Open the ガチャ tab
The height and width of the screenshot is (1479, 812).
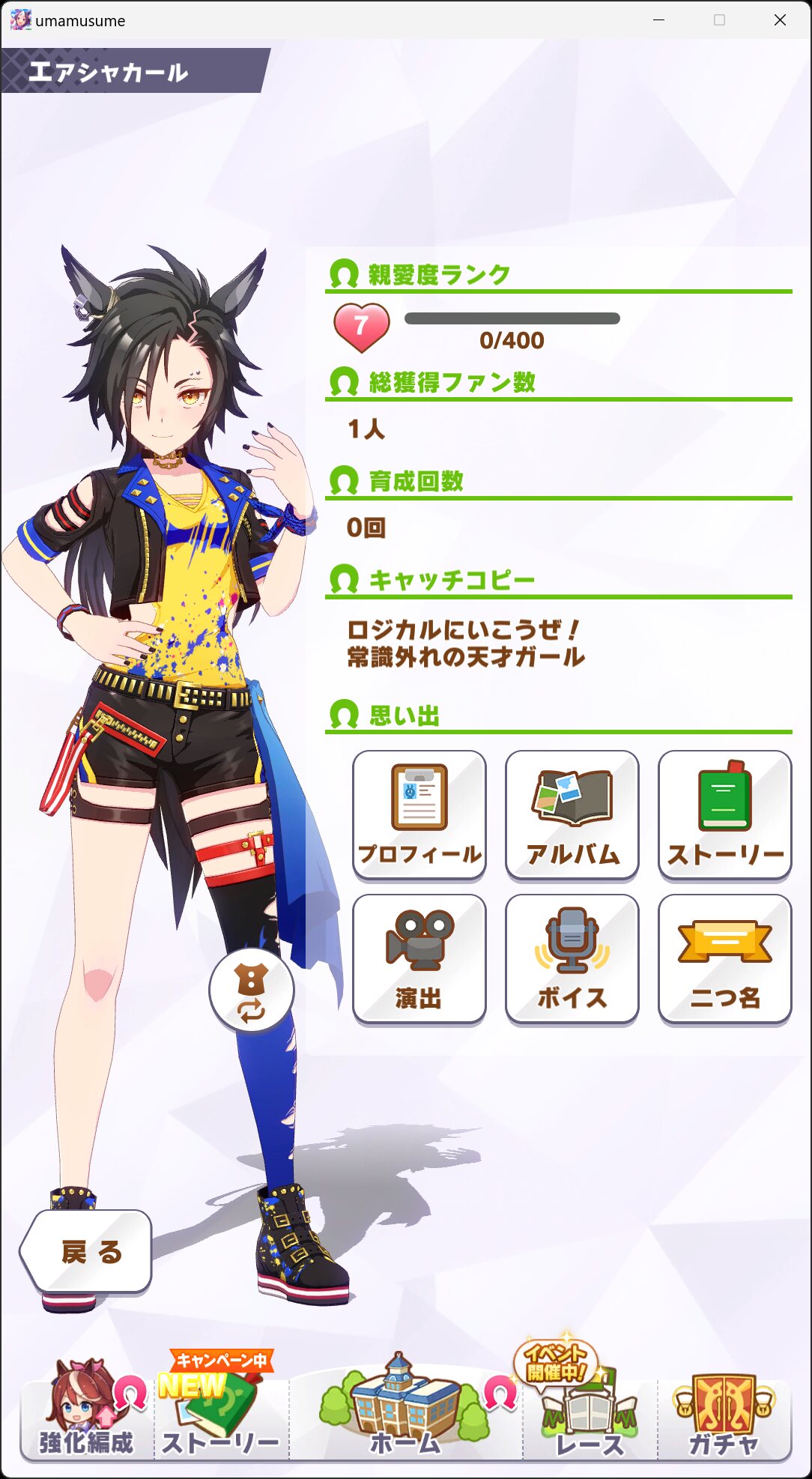click(x=724, y=1412)
